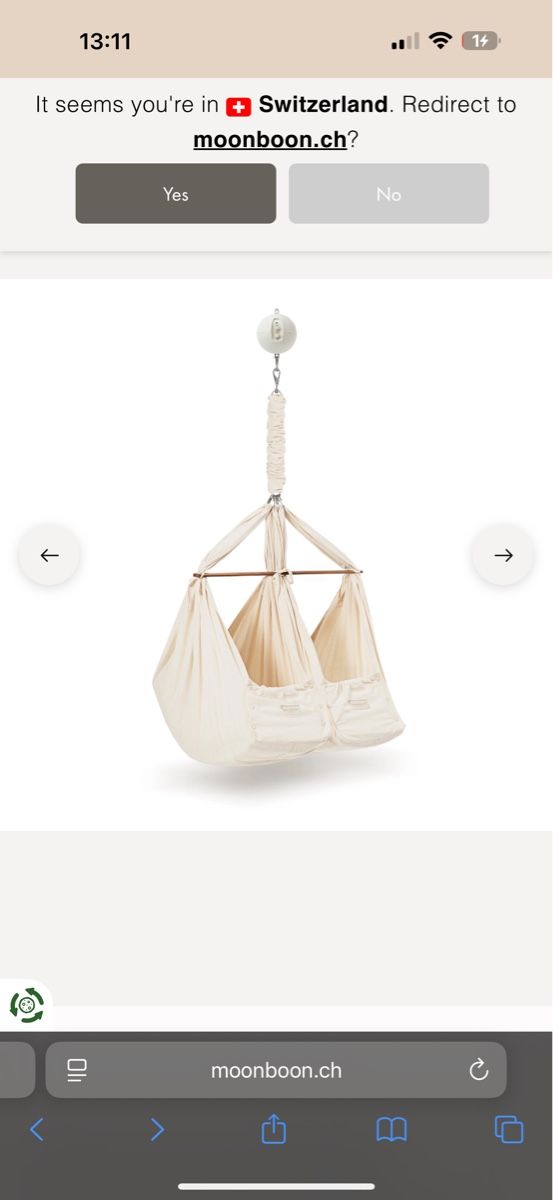This screenshot has height=1200, width=553.
Task: Go forward in Safari
Action: (157, 1130)
